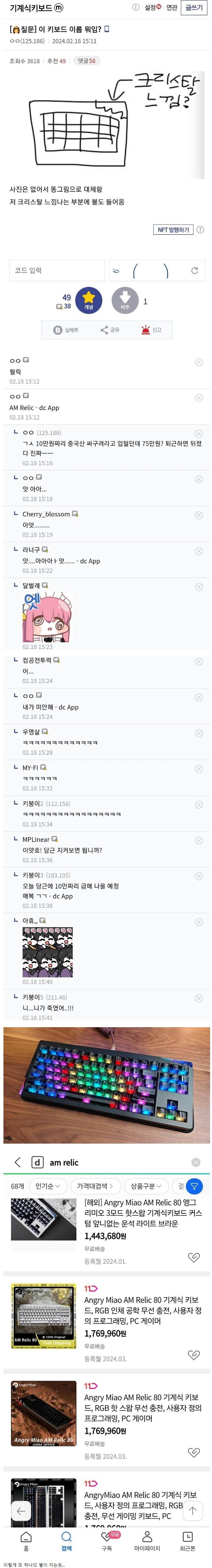Viewport: 212px width, 1568px height.
Task: Delete the AM Relic - dc App comment
Action: (199, 397)
